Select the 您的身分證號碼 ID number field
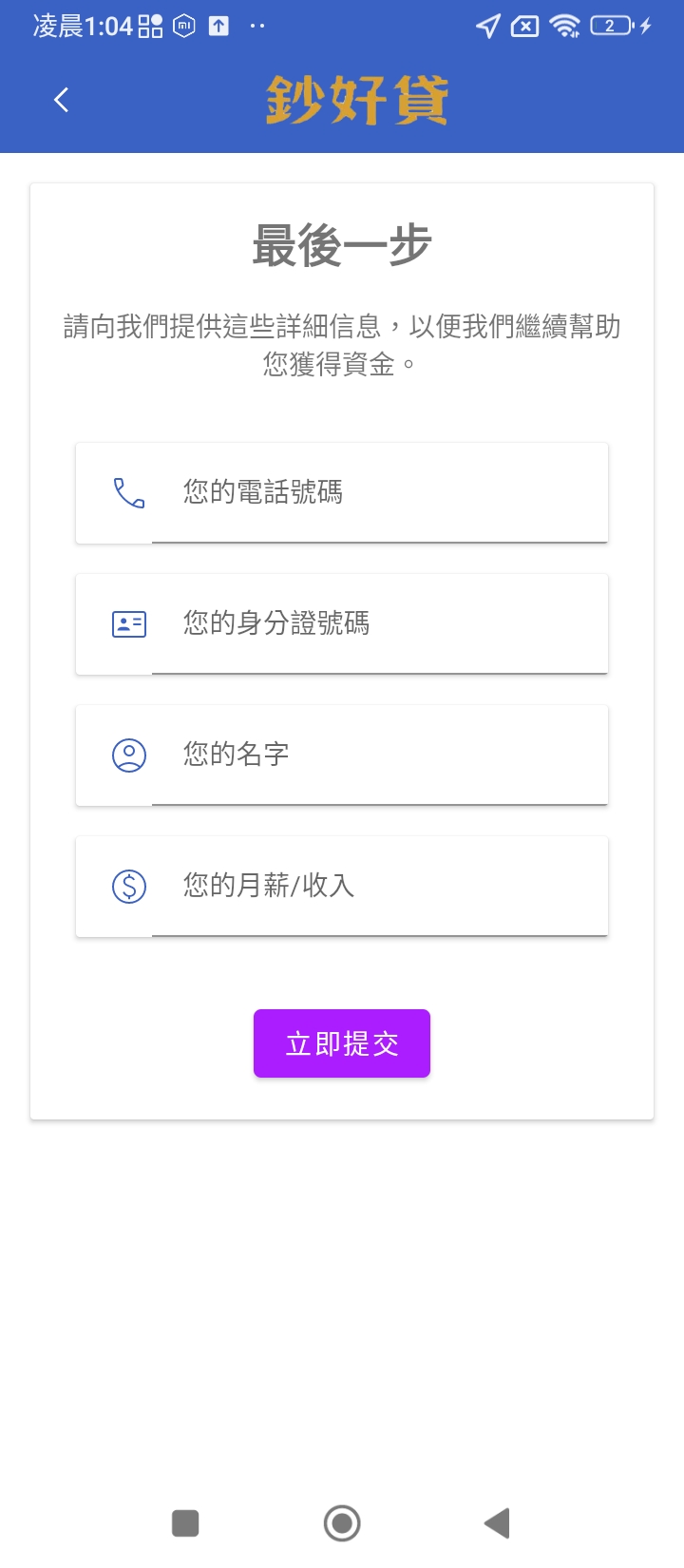 tap(380, 623)
